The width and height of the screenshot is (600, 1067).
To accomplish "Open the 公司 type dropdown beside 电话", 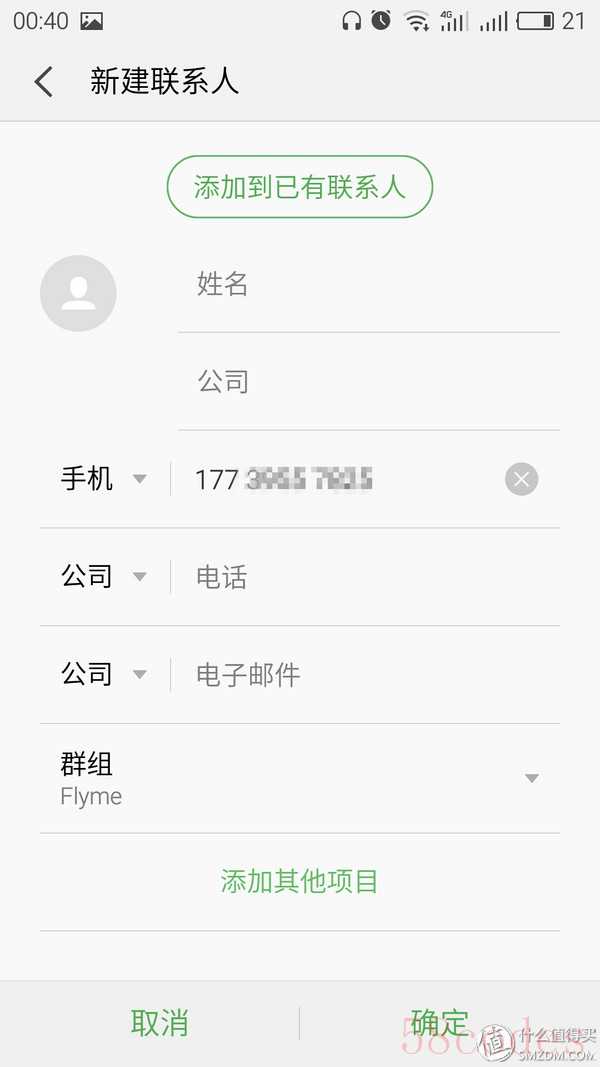I will point(103,577).
